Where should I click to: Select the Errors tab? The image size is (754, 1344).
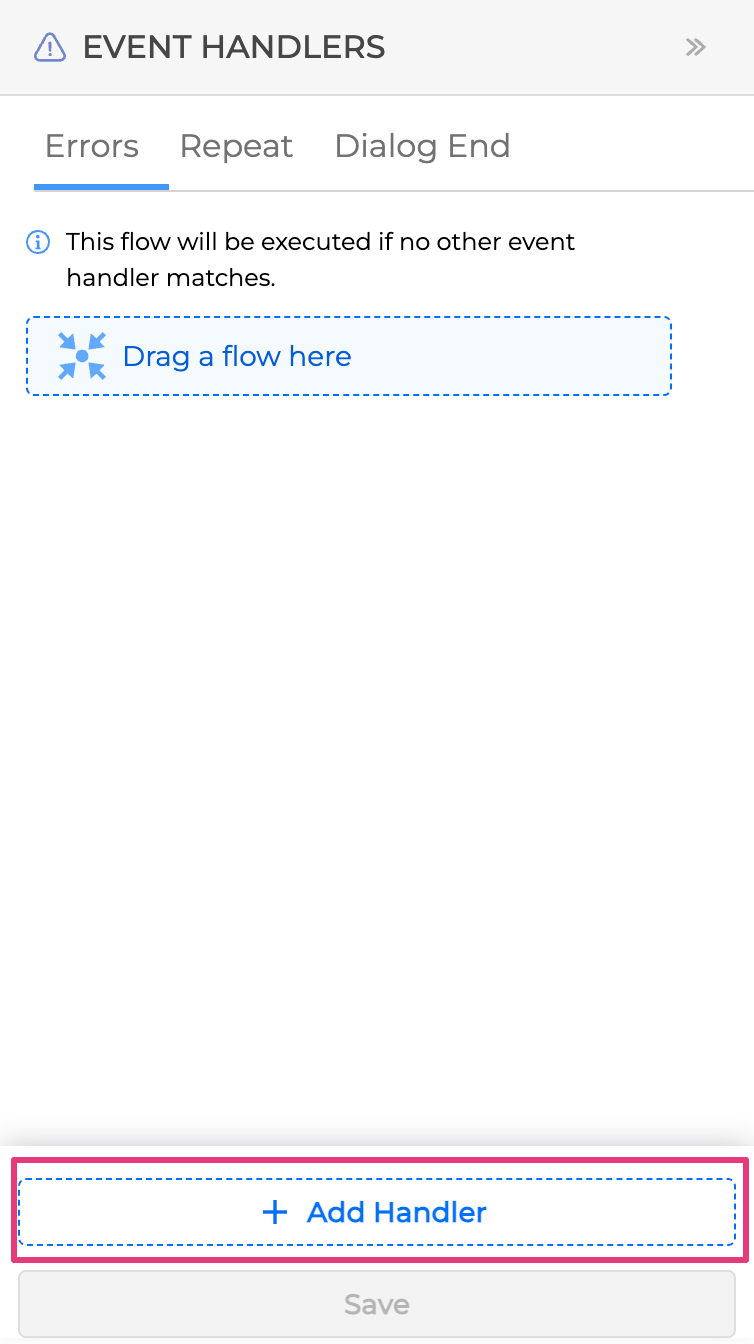coord(91,146)
